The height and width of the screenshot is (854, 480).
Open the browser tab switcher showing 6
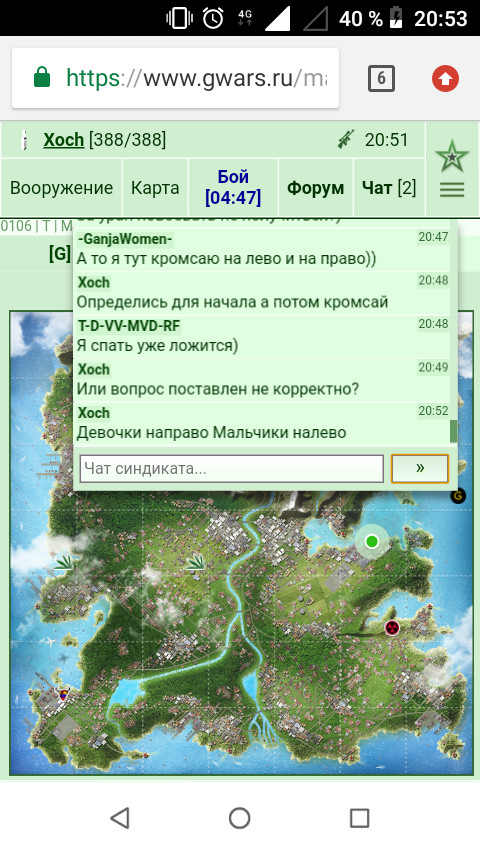381,79
